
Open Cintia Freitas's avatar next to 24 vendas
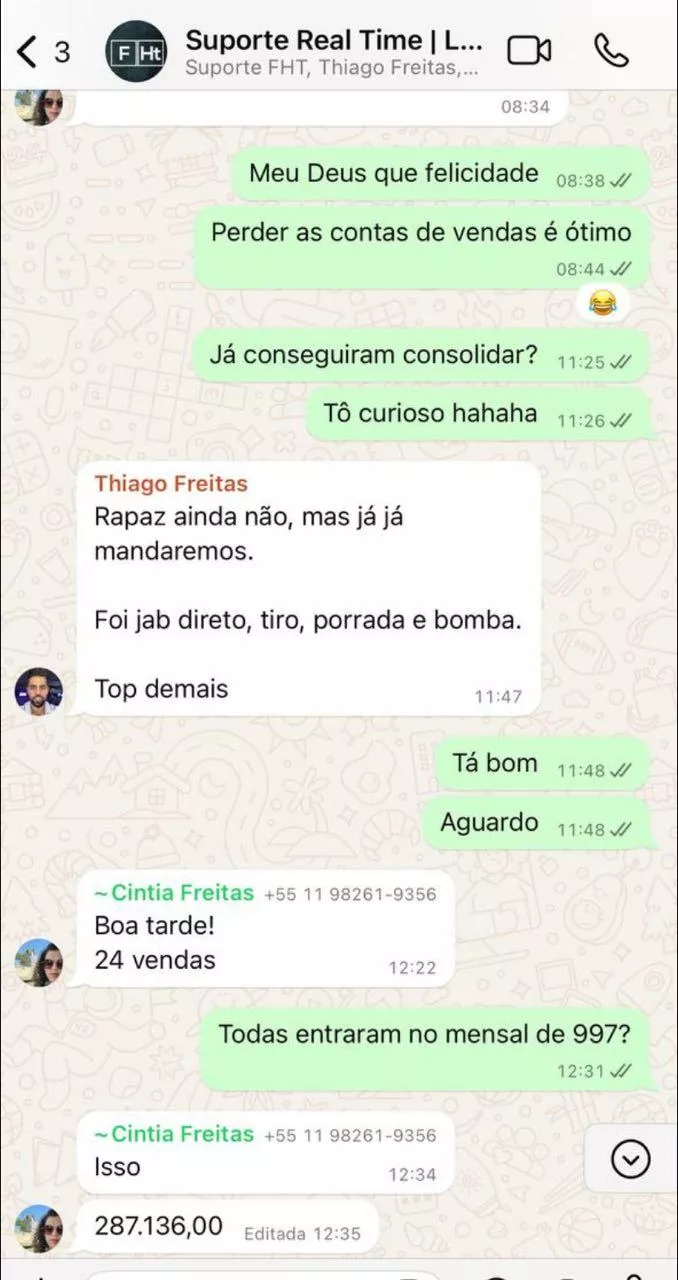coord(39,963)
